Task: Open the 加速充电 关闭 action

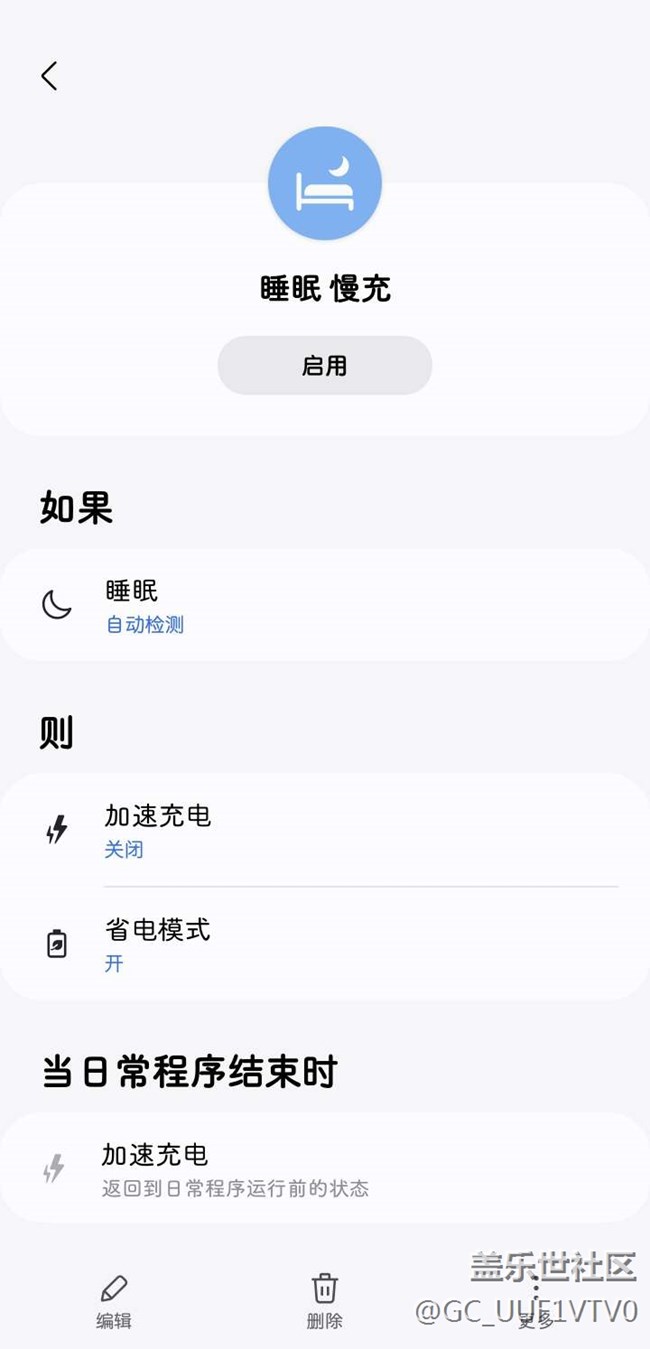Action: 324,830
